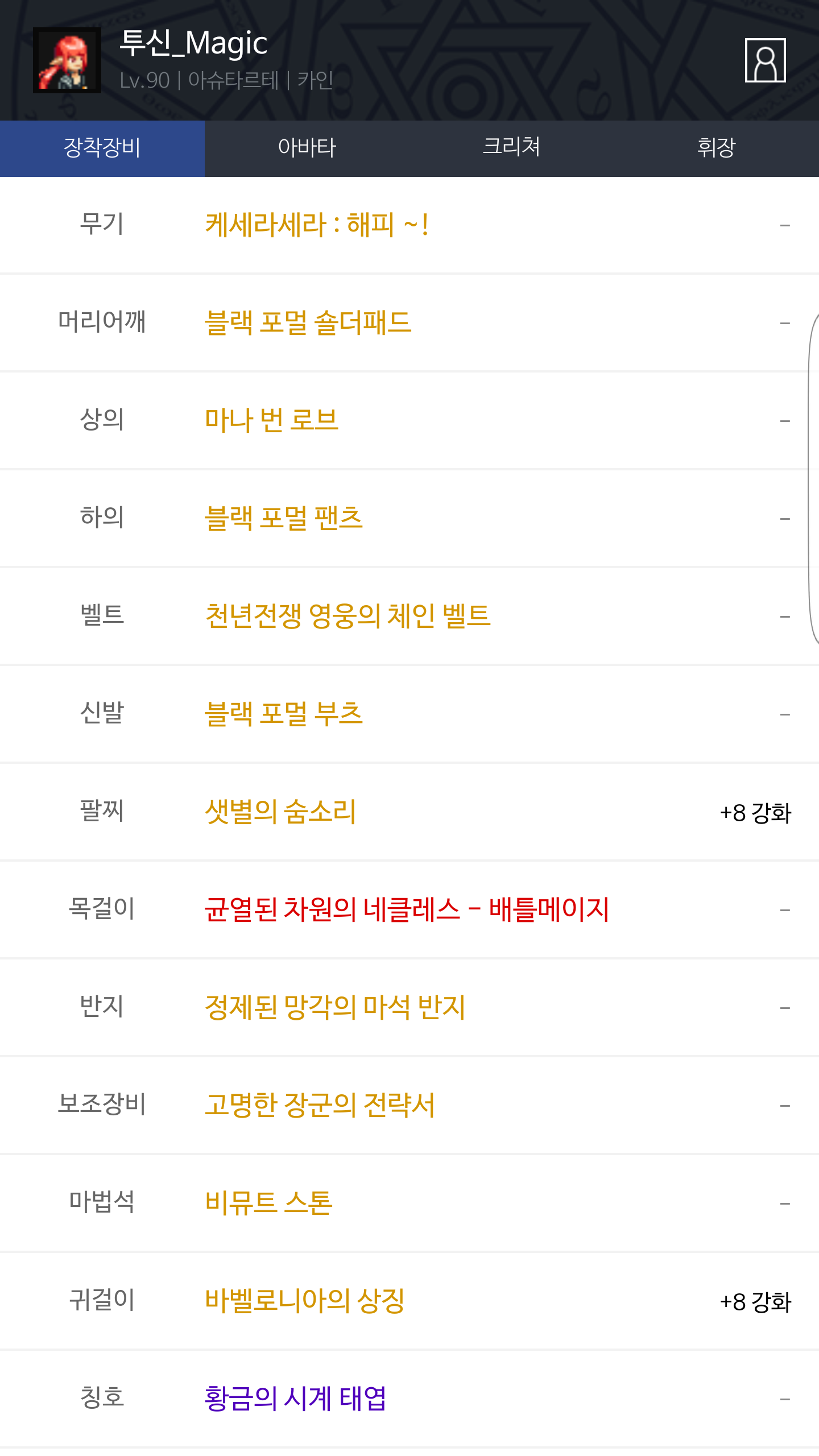Tap the 블랙 포멀 부츠 row
This screenshot has width=819, height=1456.
pos(283,714)
